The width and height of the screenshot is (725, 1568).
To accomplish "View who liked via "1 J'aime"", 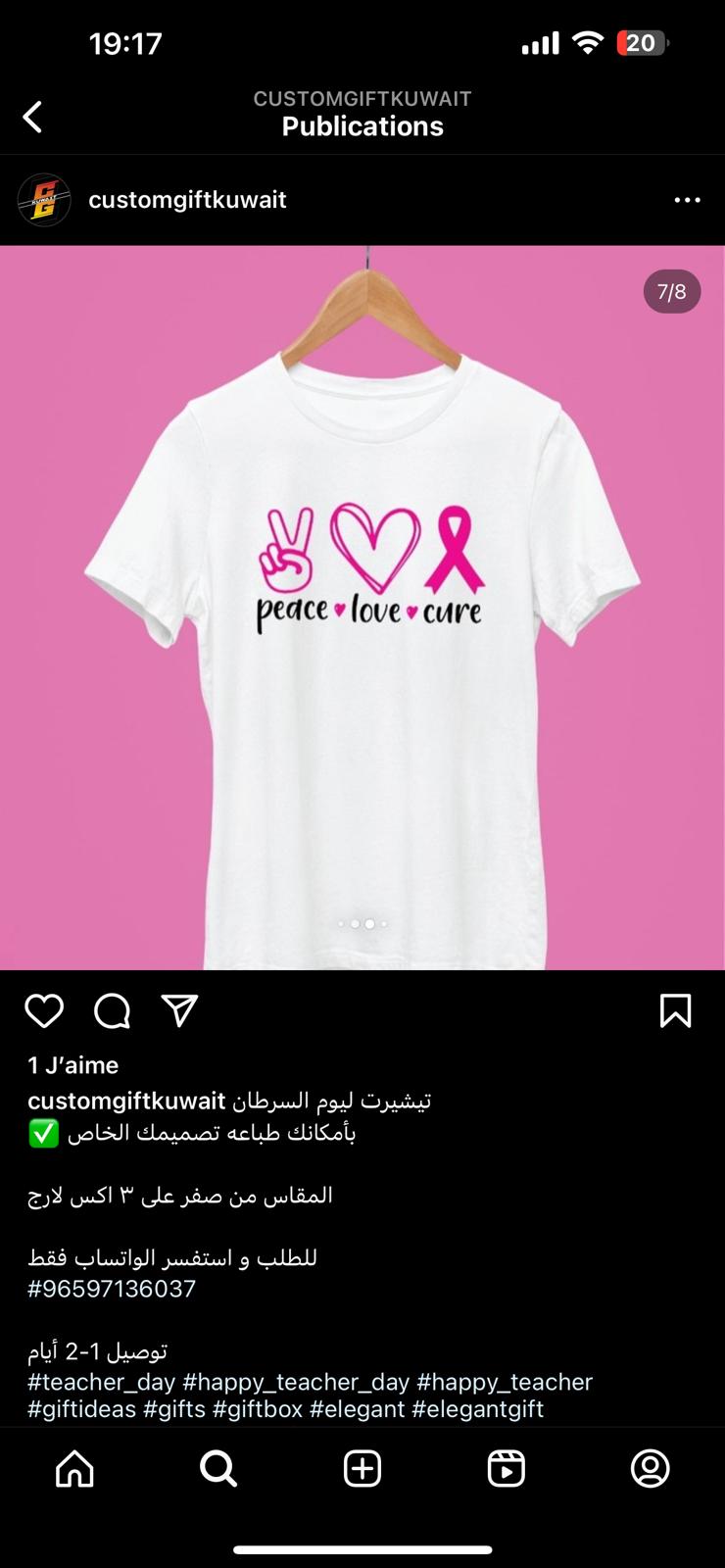I will click(x=73, y=1065).
